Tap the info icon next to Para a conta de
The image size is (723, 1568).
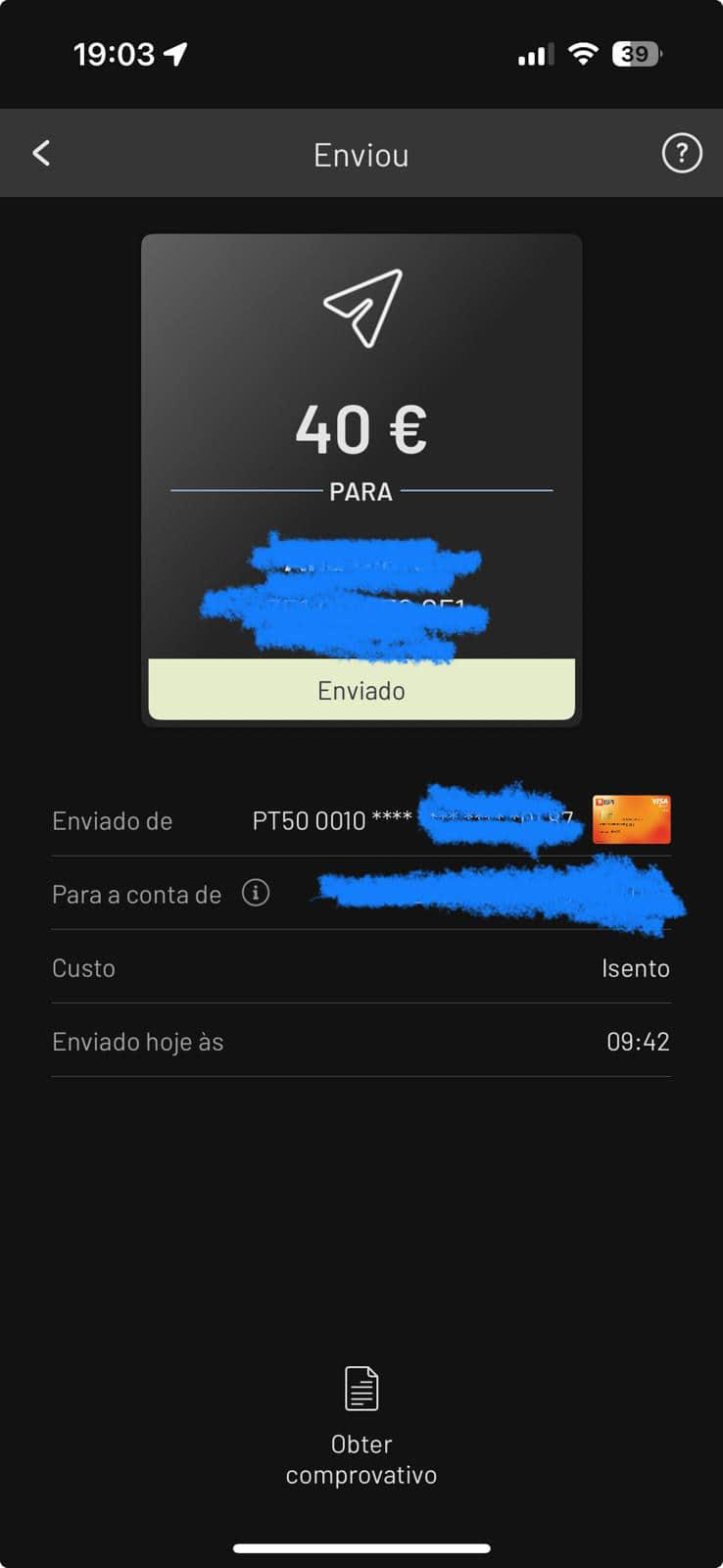point(255,893)
